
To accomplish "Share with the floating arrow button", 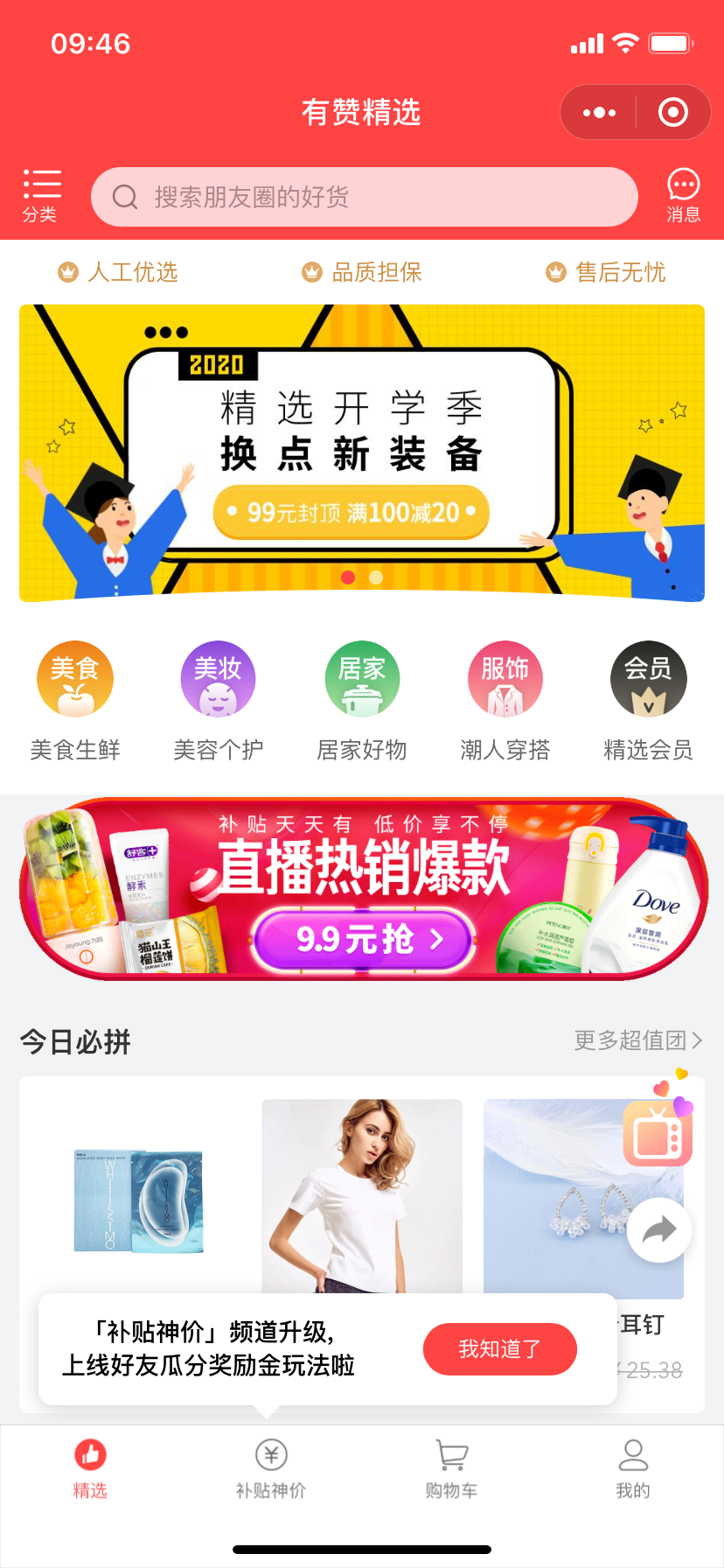I will pos(658,1231).
